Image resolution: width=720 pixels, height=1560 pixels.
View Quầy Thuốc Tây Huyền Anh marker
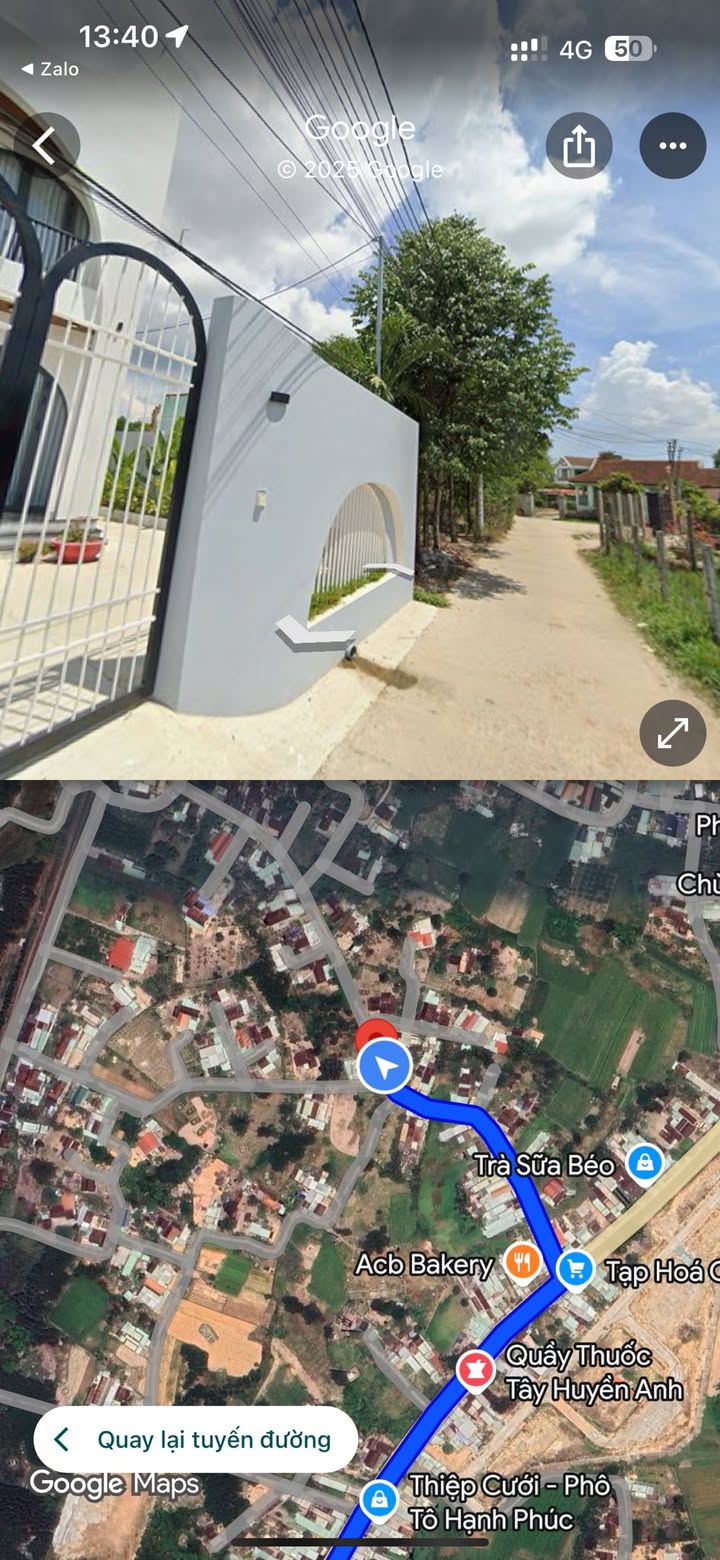pos(476,1370)
